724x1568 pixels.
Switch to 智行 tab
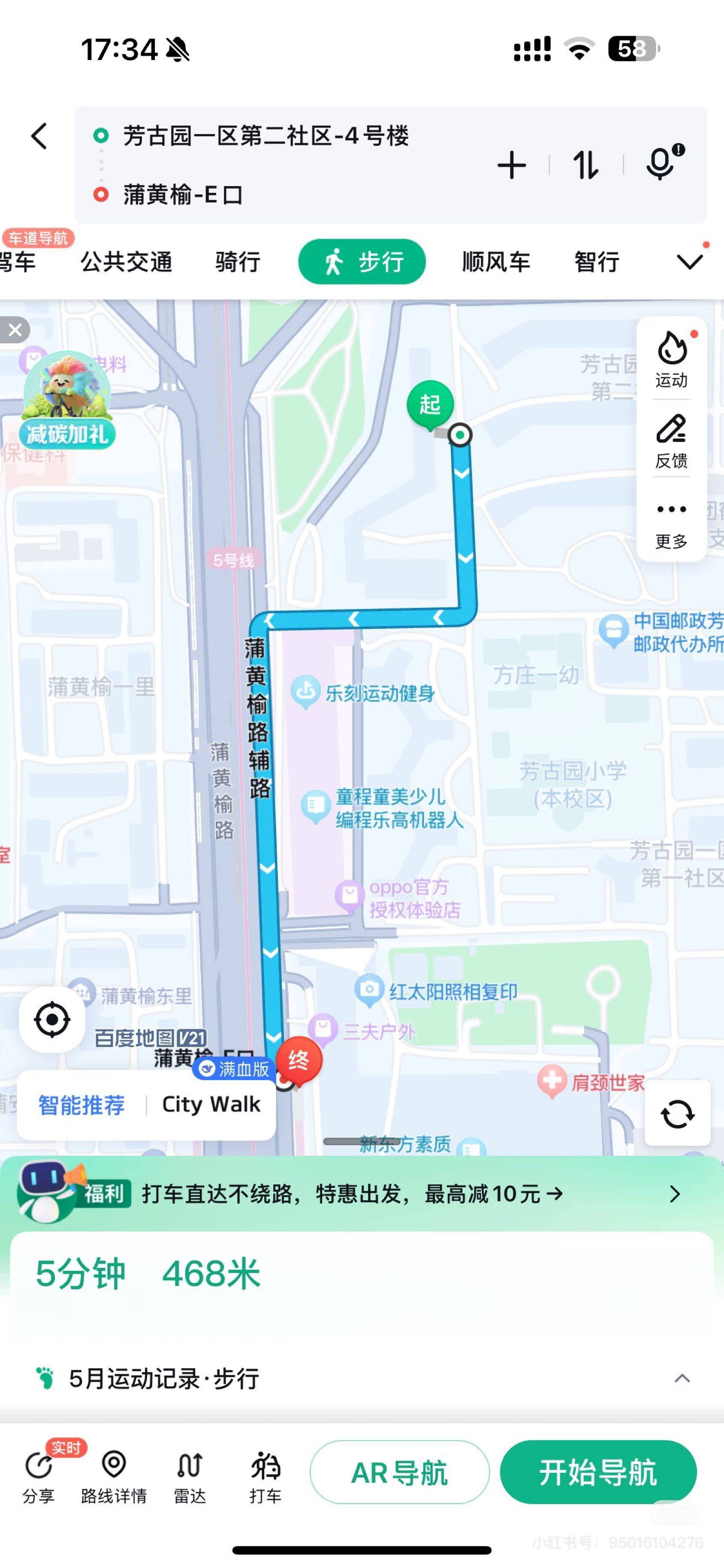pos(597,262)
